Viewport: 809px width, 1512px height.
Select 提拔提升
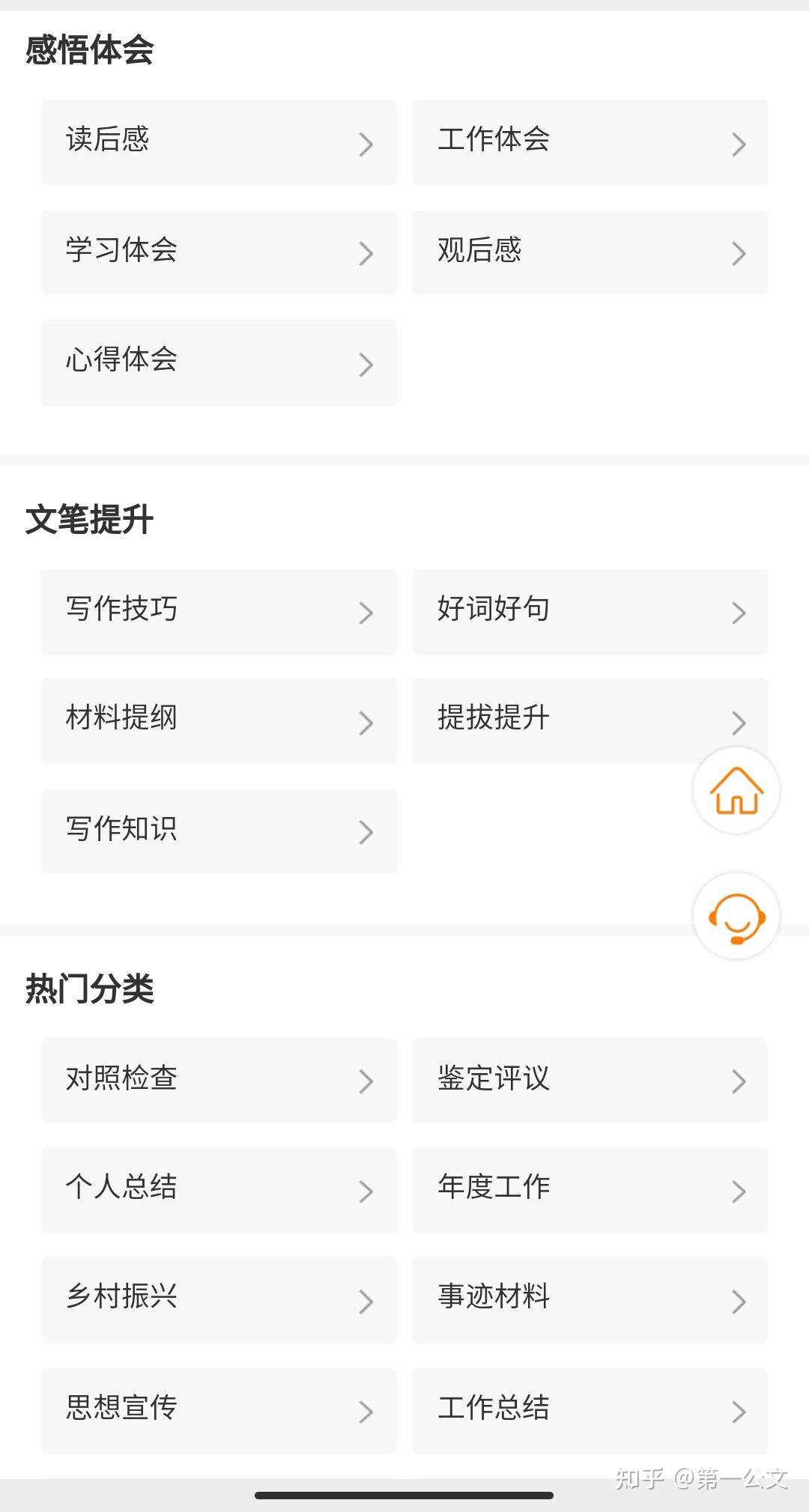(554, 720)
